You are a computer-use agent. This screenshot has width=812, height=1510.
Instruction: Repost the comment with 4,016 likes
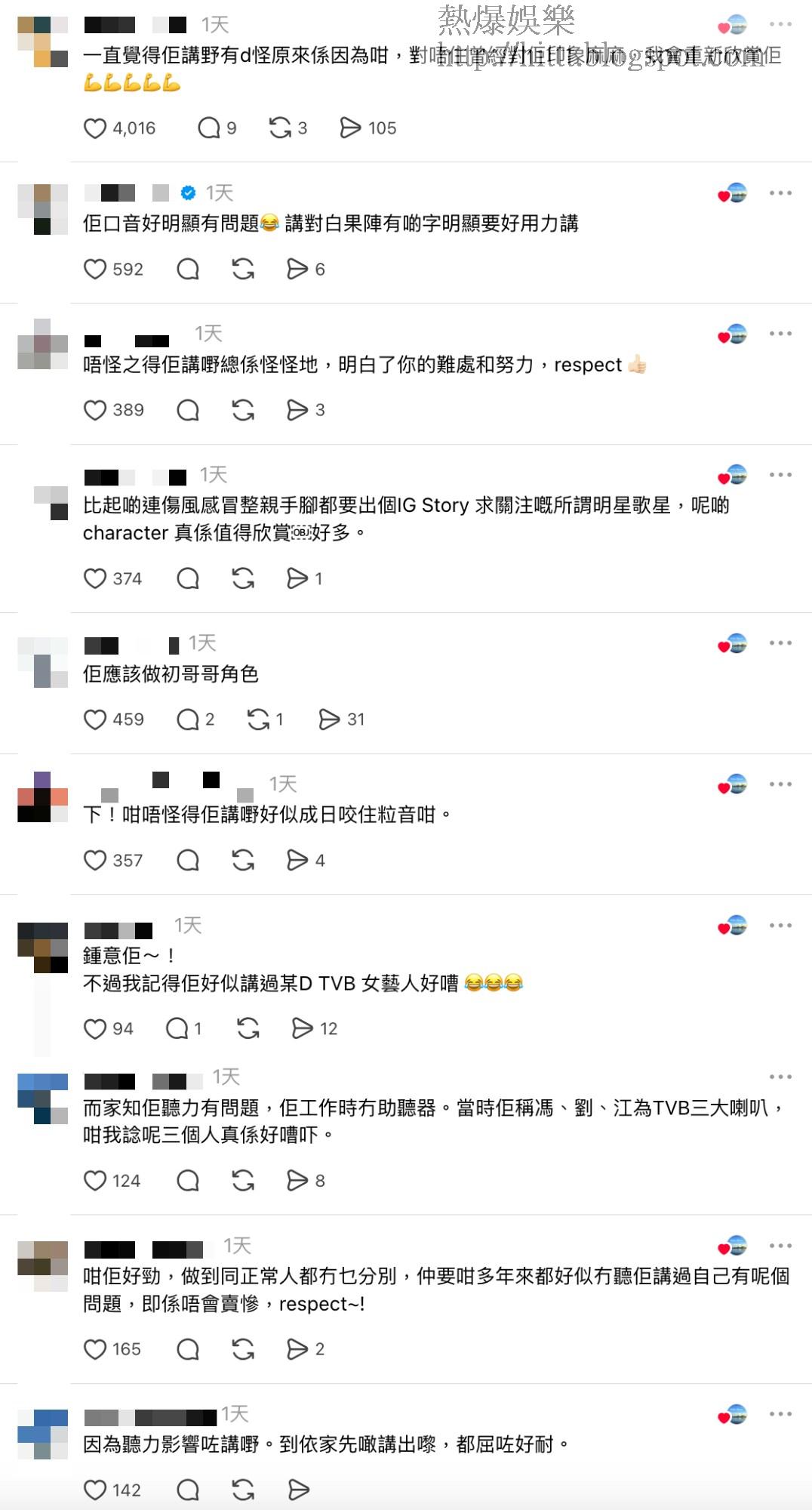(280, 128)
